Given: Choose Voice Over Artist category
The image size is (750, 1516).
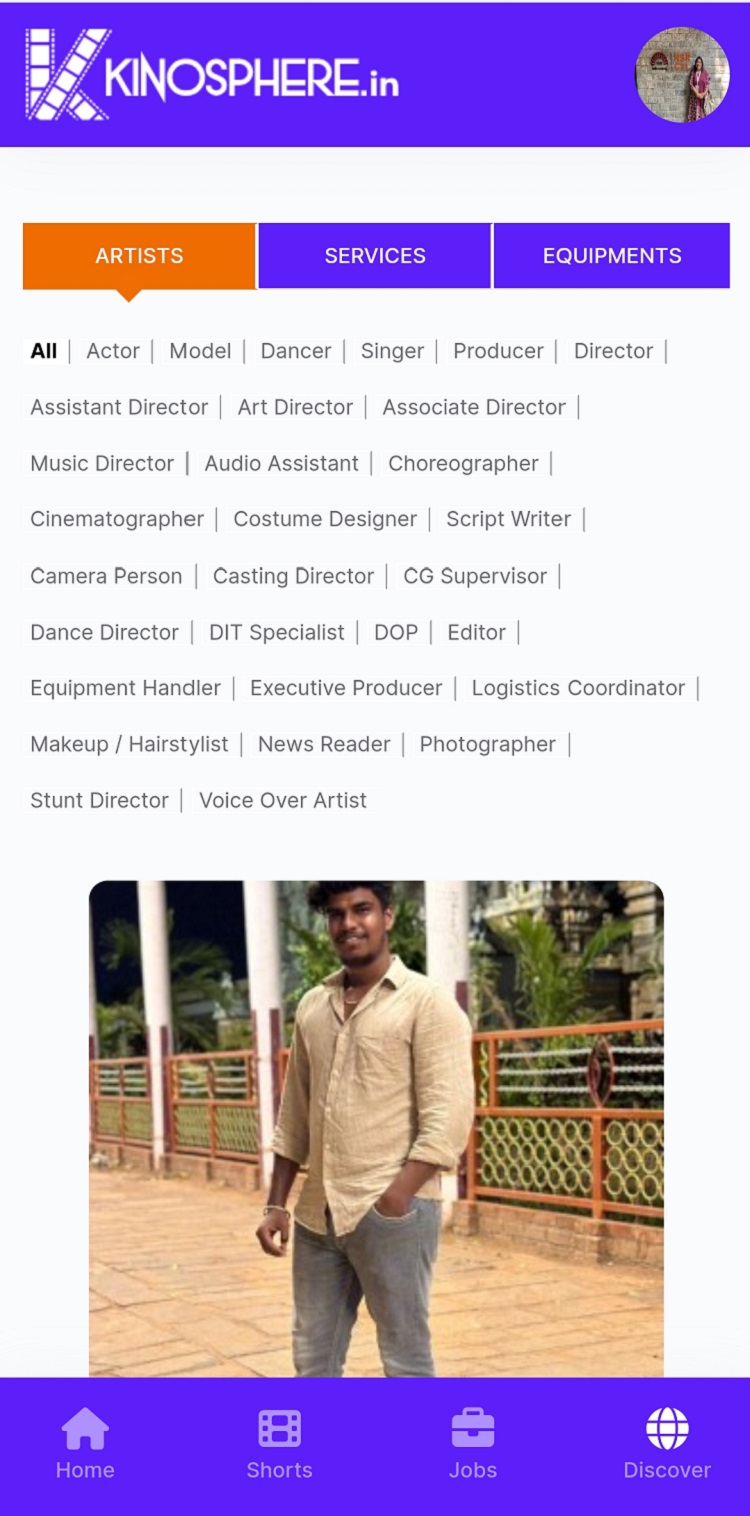Looking at the screenshot, I should [x=282, y=800].
